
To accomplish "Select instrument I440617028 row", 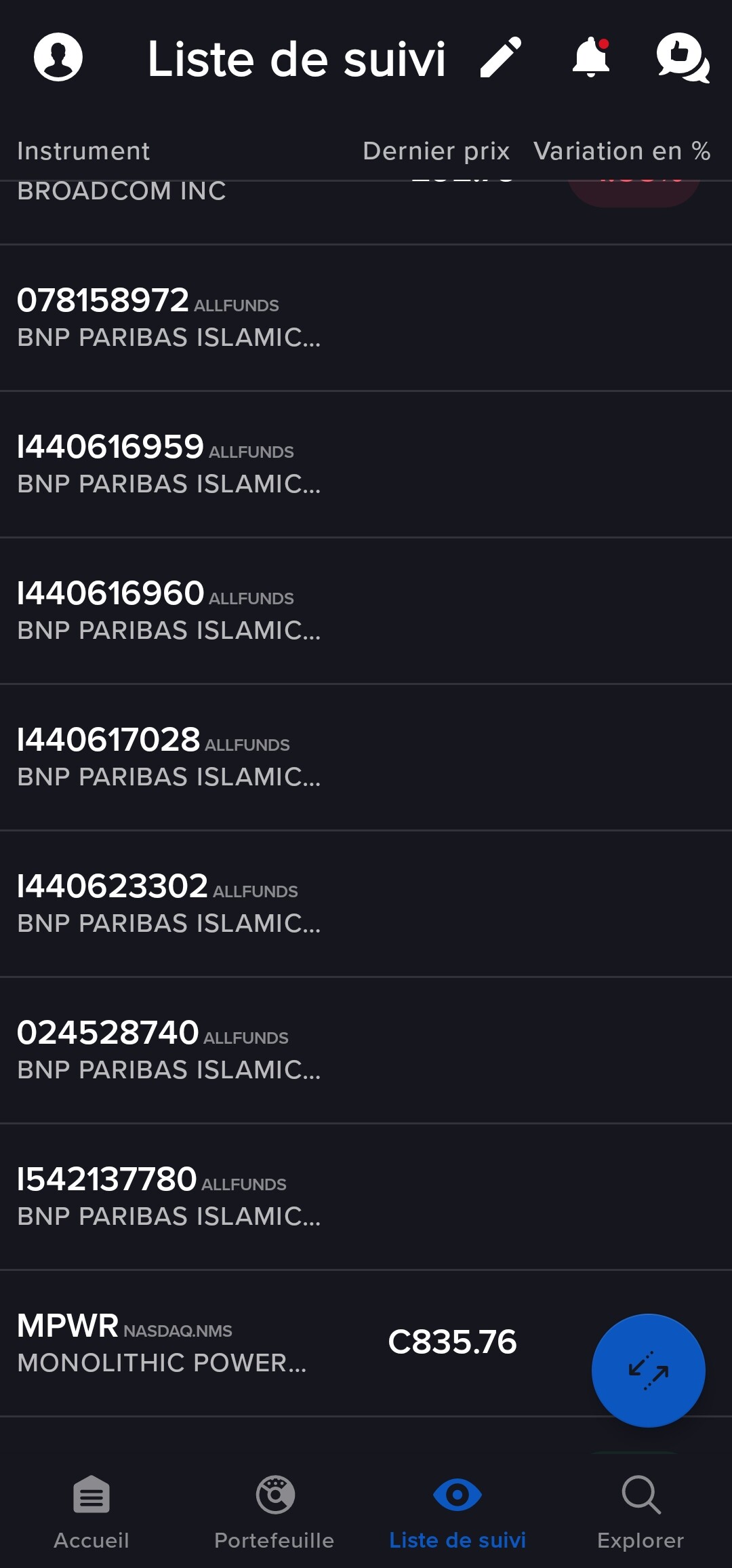I will point(366,758).
